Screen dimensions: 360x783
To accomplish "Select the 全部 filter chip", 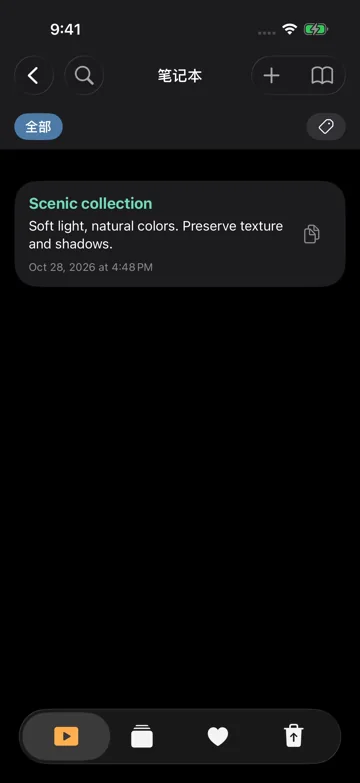I will [x=38, y=127].
